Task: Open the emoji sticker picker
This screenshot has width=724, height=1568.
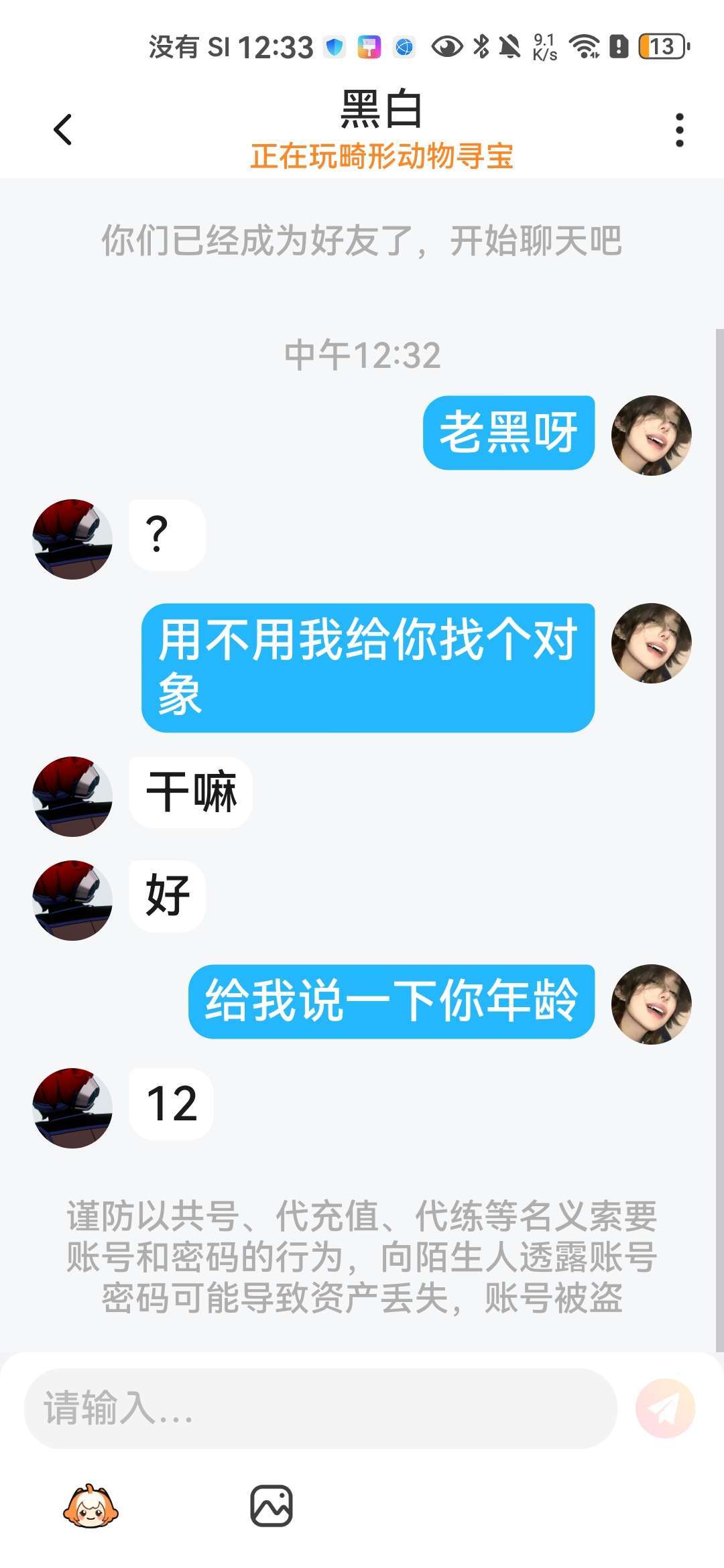Action: coord(90,1506)
